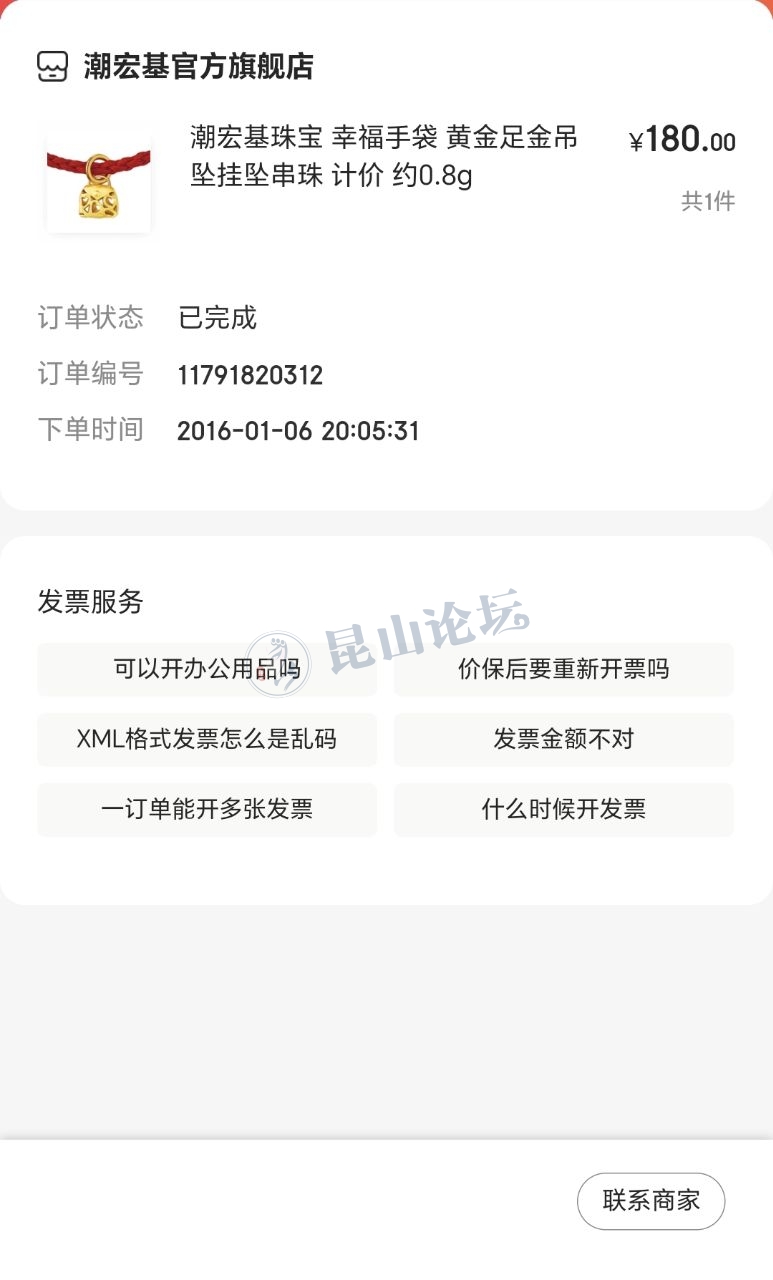The width and height of the screenshot is (773, 1280).
Task: Select the 可以开办公用品吗 question
Action: pyautogui.click(x=207, y=669)
